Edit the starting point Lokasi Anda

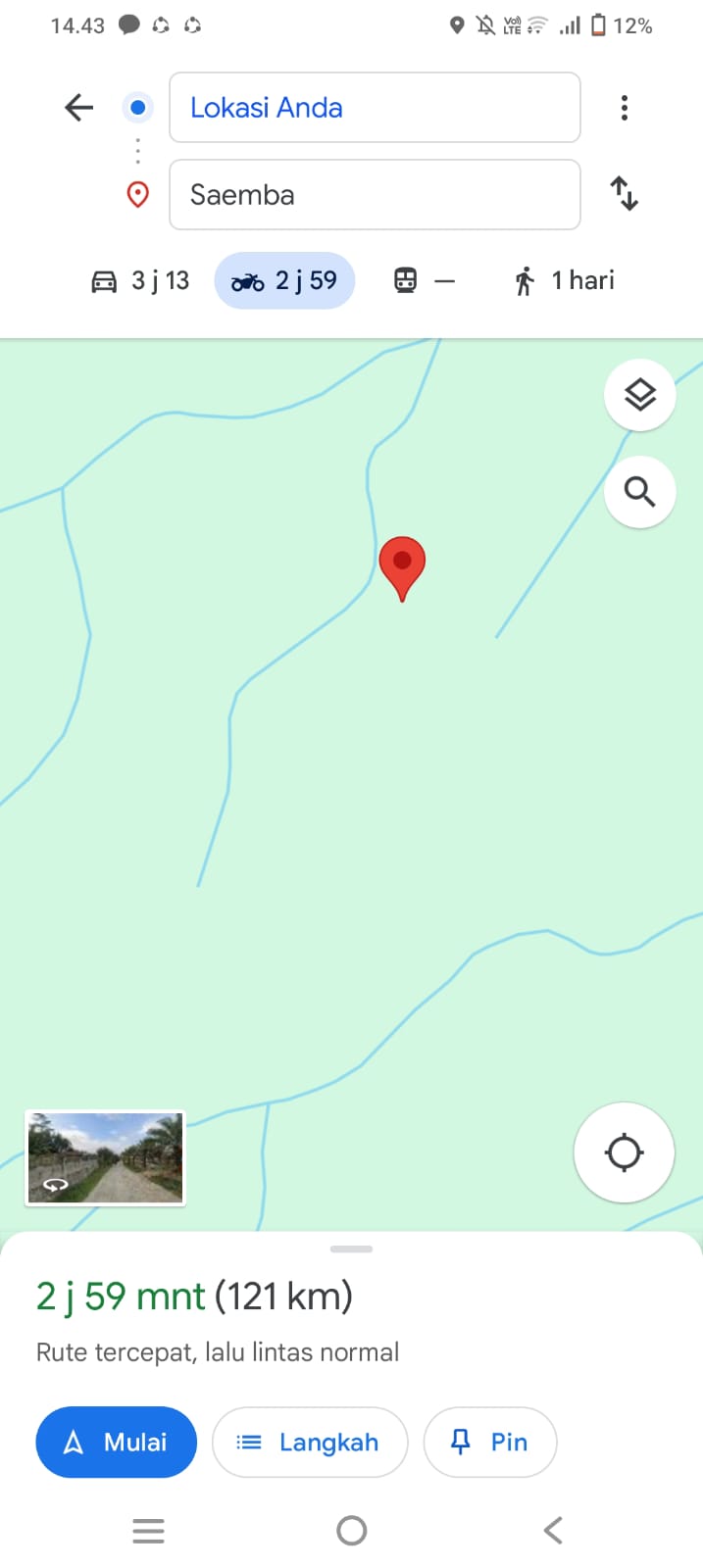tap(375, 108)
